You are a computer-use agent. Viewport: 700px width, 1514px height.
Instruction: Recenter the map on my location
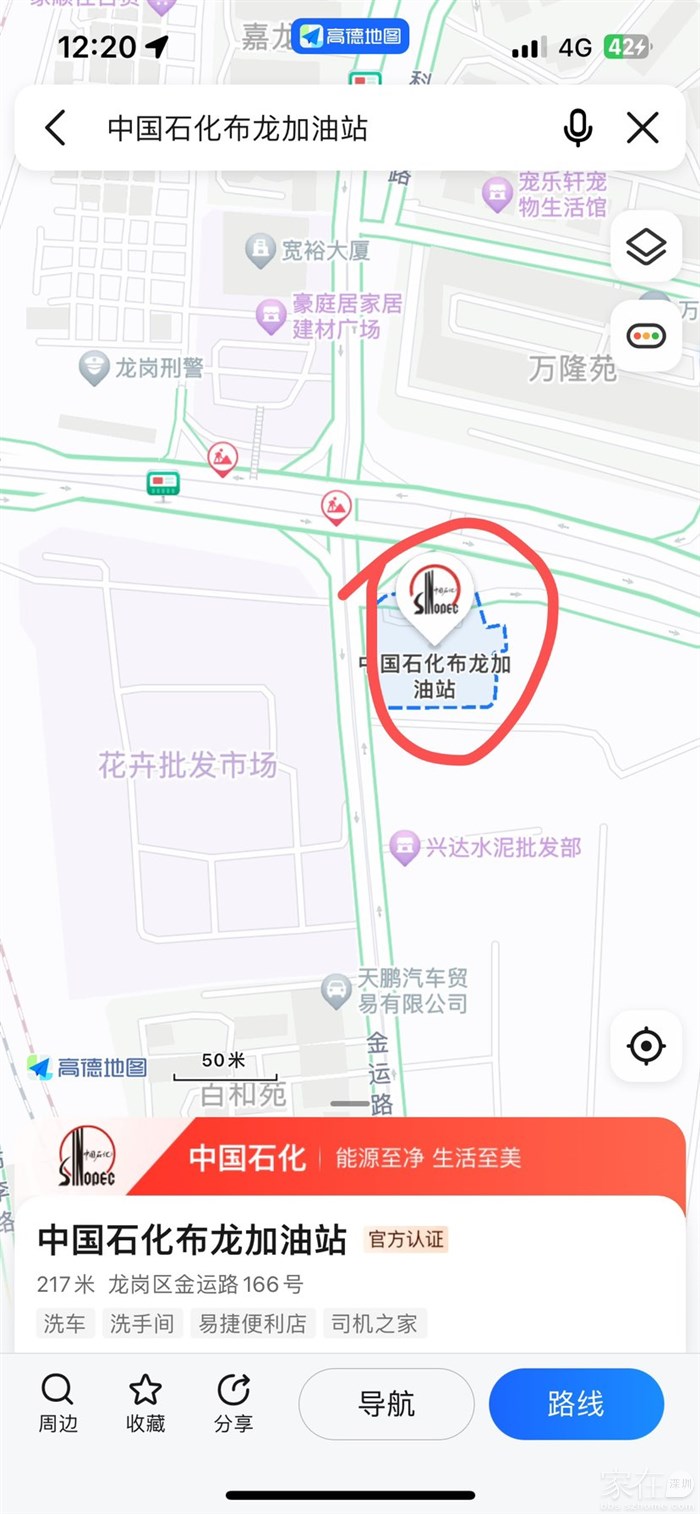646,1047
